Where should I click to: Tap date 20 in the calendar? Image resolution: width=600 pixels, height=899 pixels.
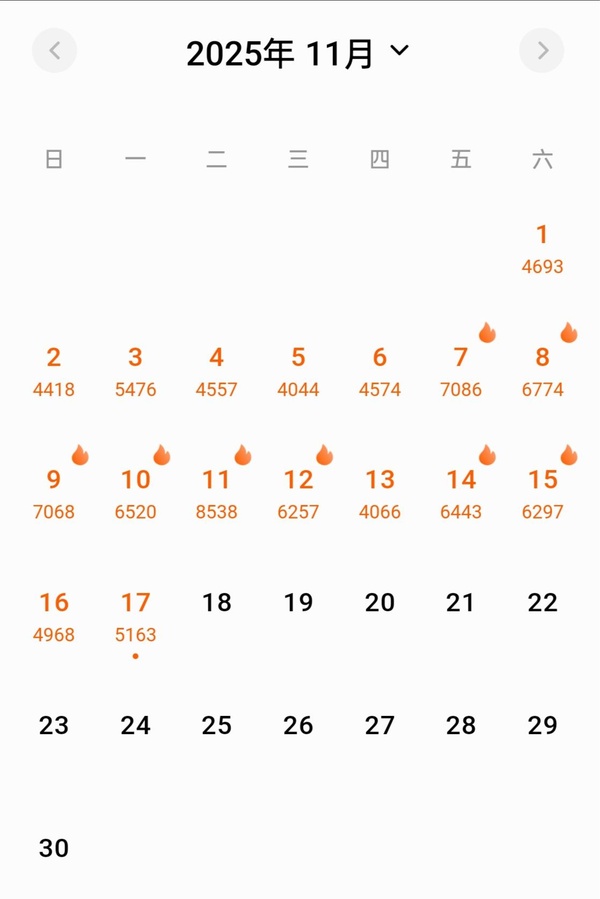click(x=380, y=603)
